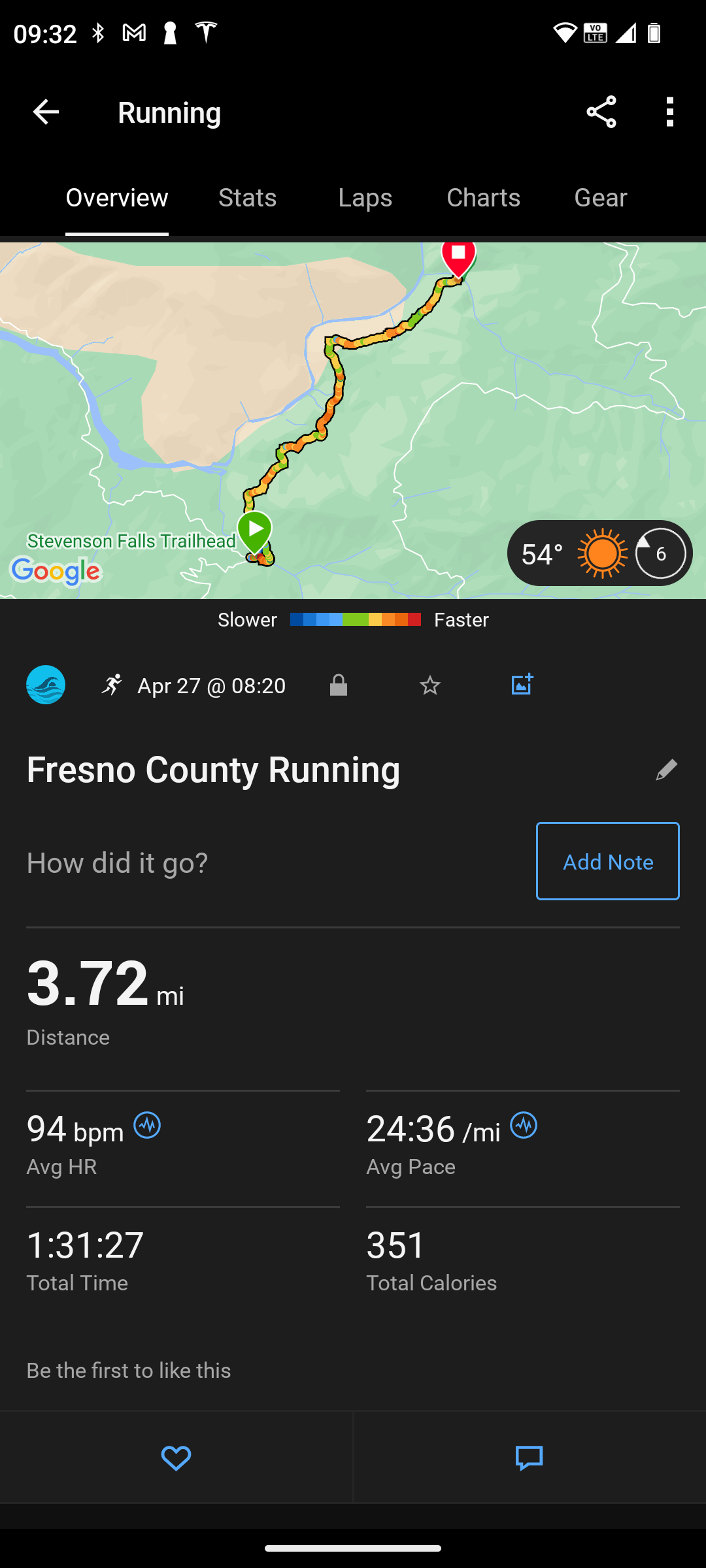706x1568 pixels.
Task: Open info icon next to Avg Pace
Action: pyautogui.click(x=524, y=1126)
